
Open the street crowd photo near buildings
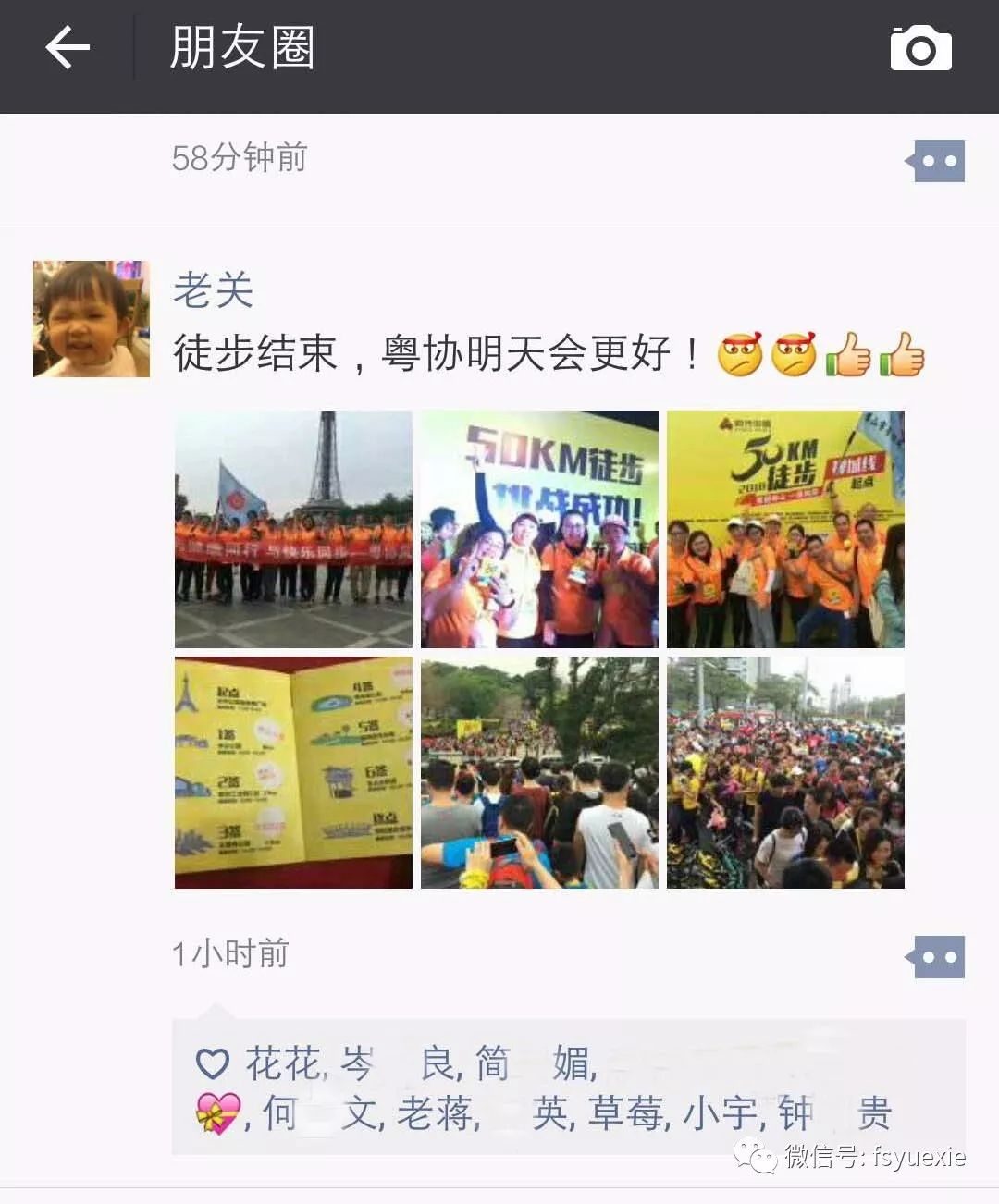tap(785, 773)
